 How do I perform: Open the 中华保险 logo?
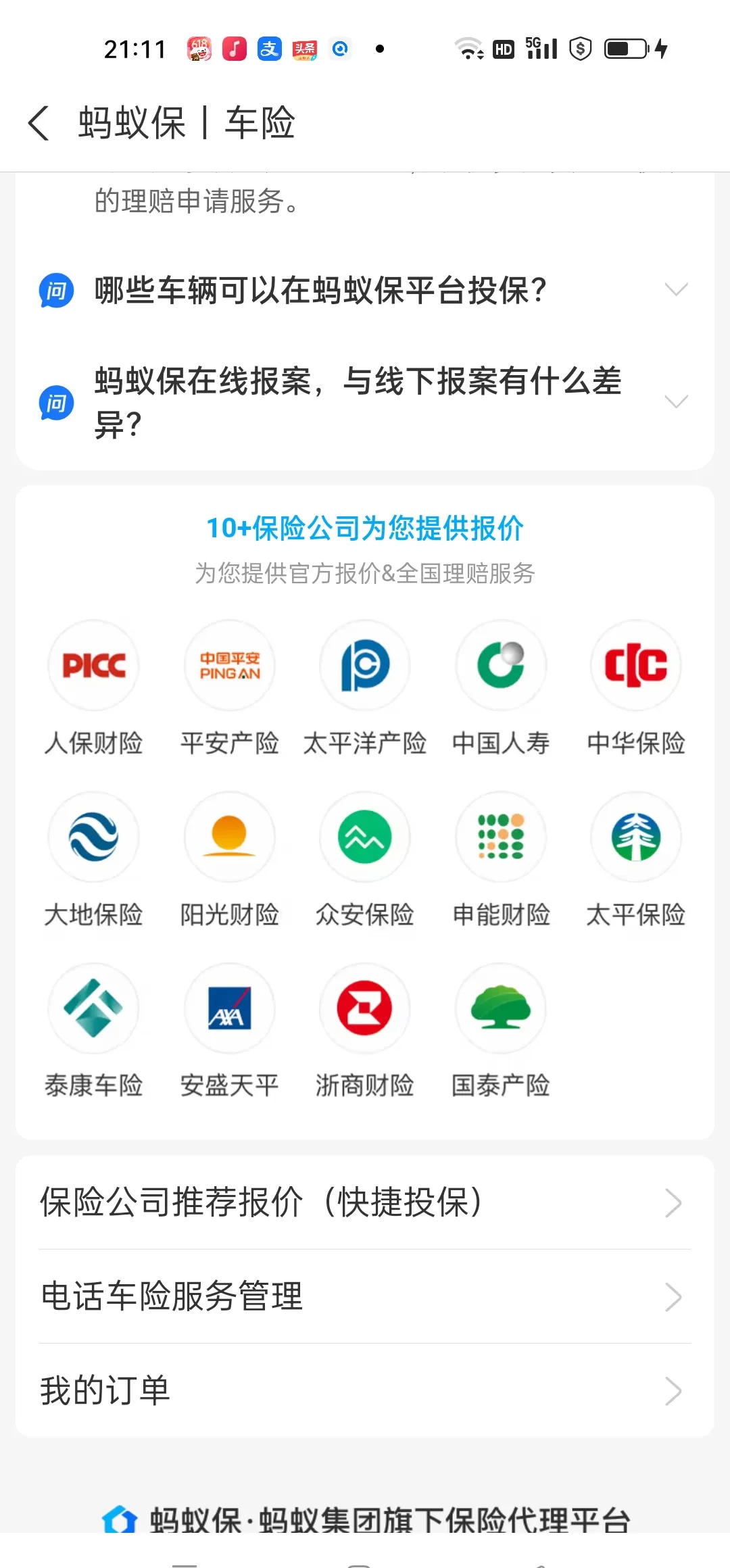coord(635,666)
